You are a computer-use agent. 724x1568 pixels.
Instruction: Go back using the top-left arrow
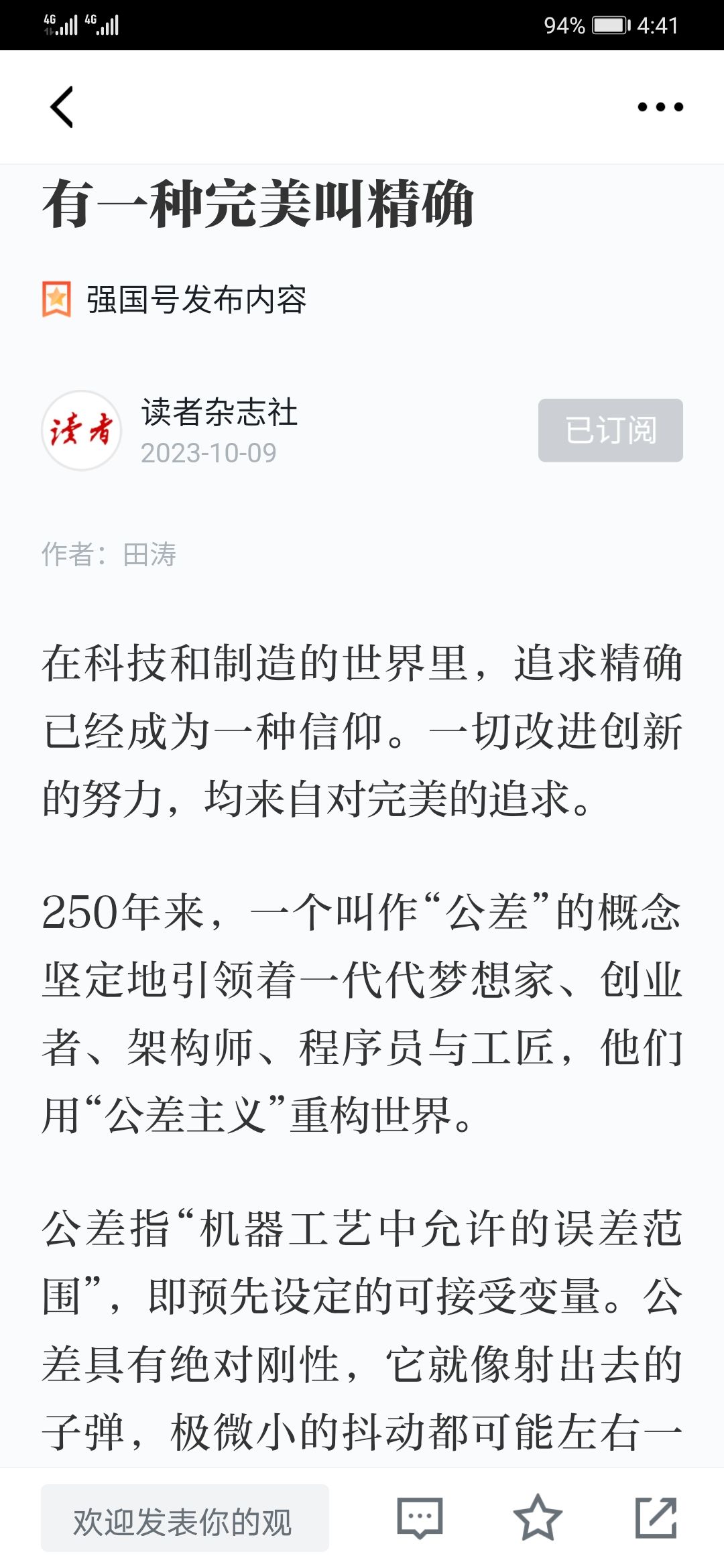[x=62, y=107]
